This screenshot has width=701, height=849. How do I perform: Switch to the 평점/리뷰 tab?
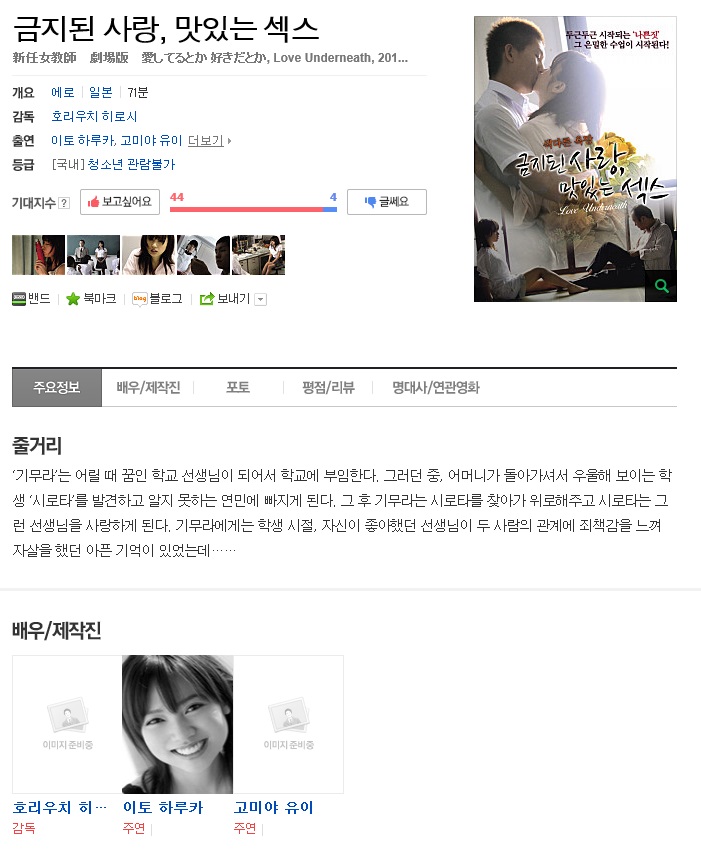[x=328, y=388]
